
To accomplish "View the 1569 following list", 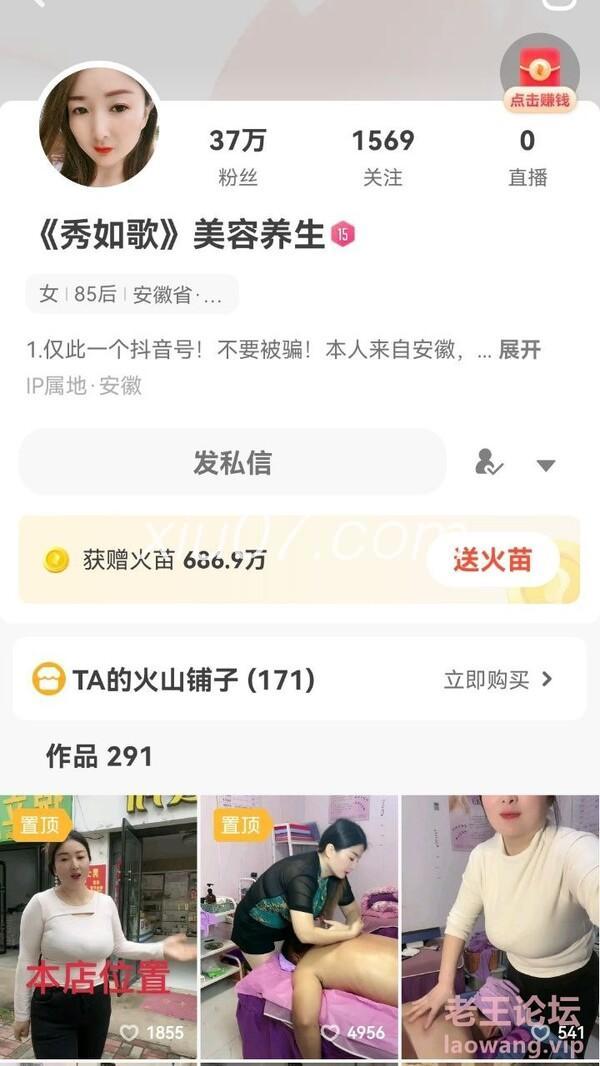I will pos(382,157).
